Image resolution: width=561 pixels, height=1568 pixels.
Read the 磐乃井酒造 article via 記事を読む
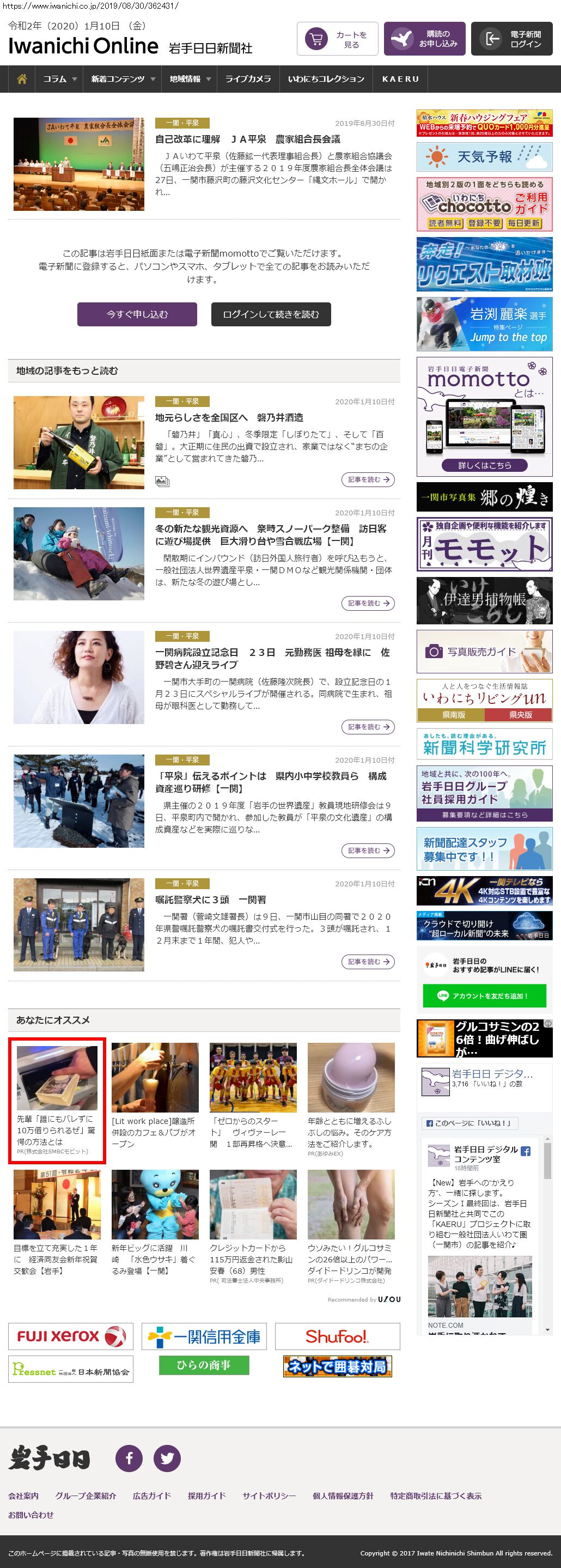(x=368, y=479)
